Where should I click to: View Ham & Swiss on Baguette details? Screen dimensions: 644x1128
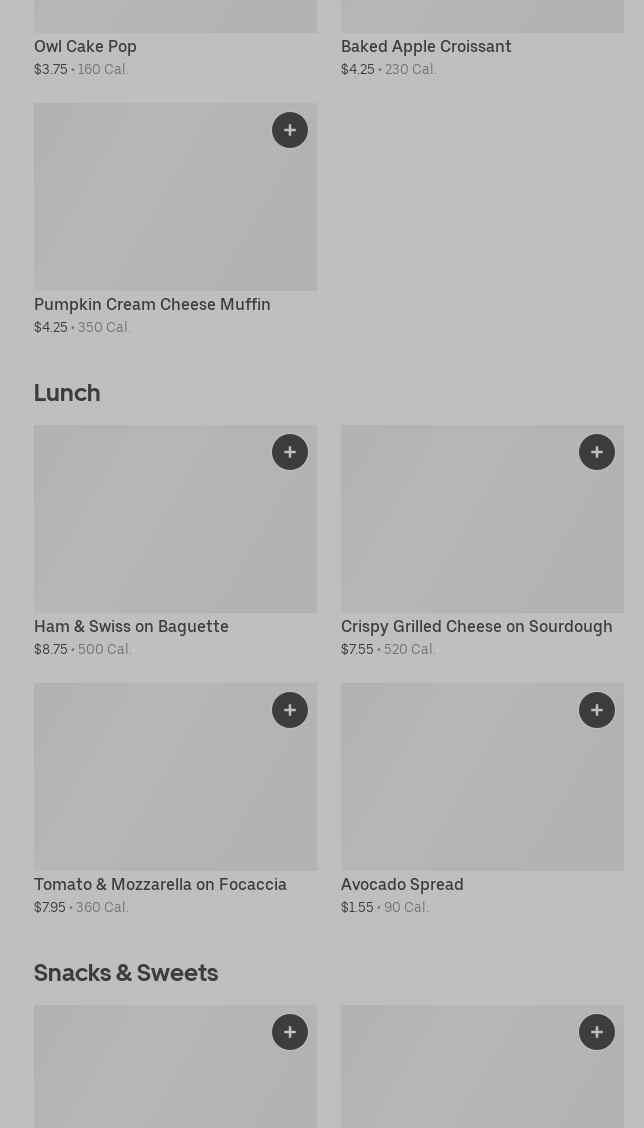[131, 626]
